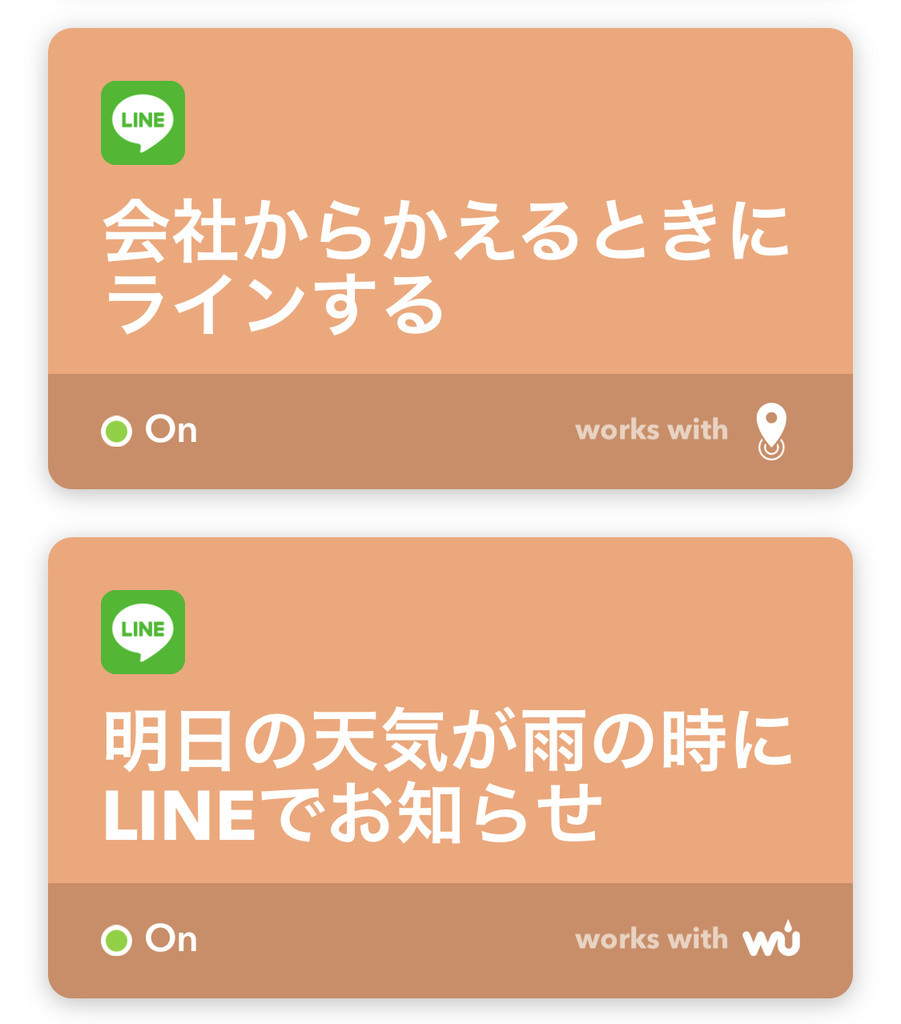Click the location icon next to works with
Screen dimensions: 901x1024
tap(772, 430)
